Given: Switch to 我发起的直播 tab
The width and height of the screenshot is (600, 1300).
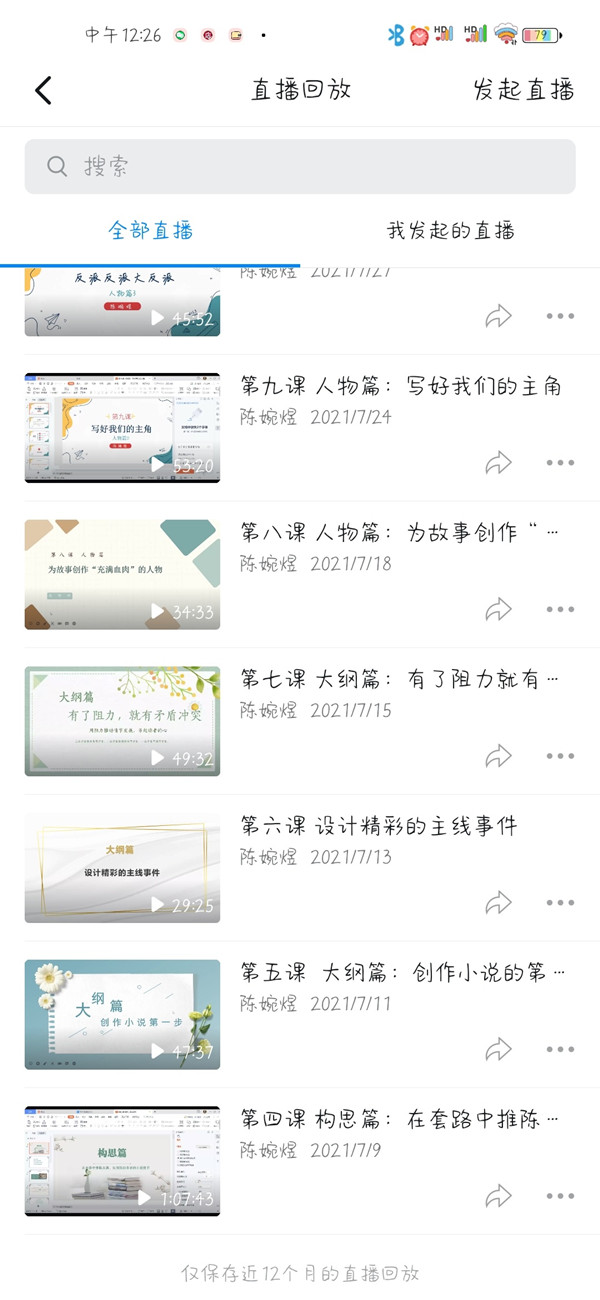Looking at the screenshot, I should click(x=450, y=231).
